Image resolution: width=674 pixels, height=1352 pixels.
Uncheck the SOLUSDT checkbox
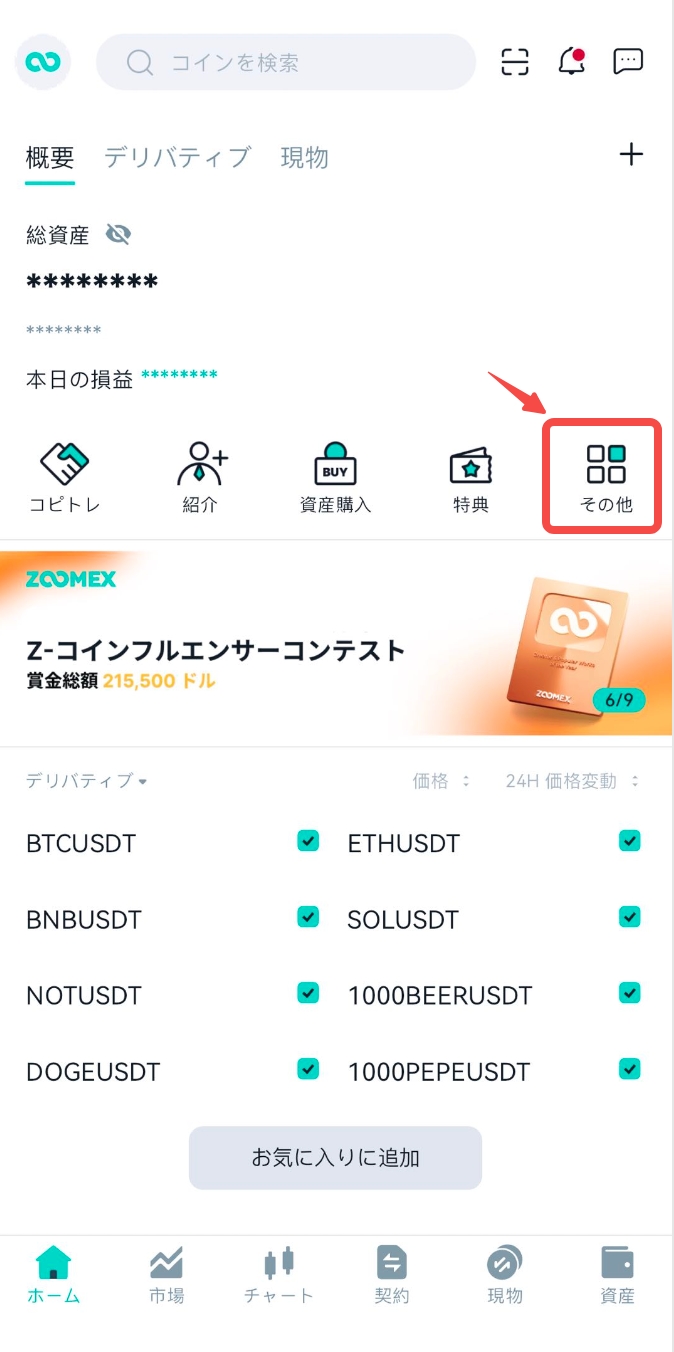coord(629,917)
